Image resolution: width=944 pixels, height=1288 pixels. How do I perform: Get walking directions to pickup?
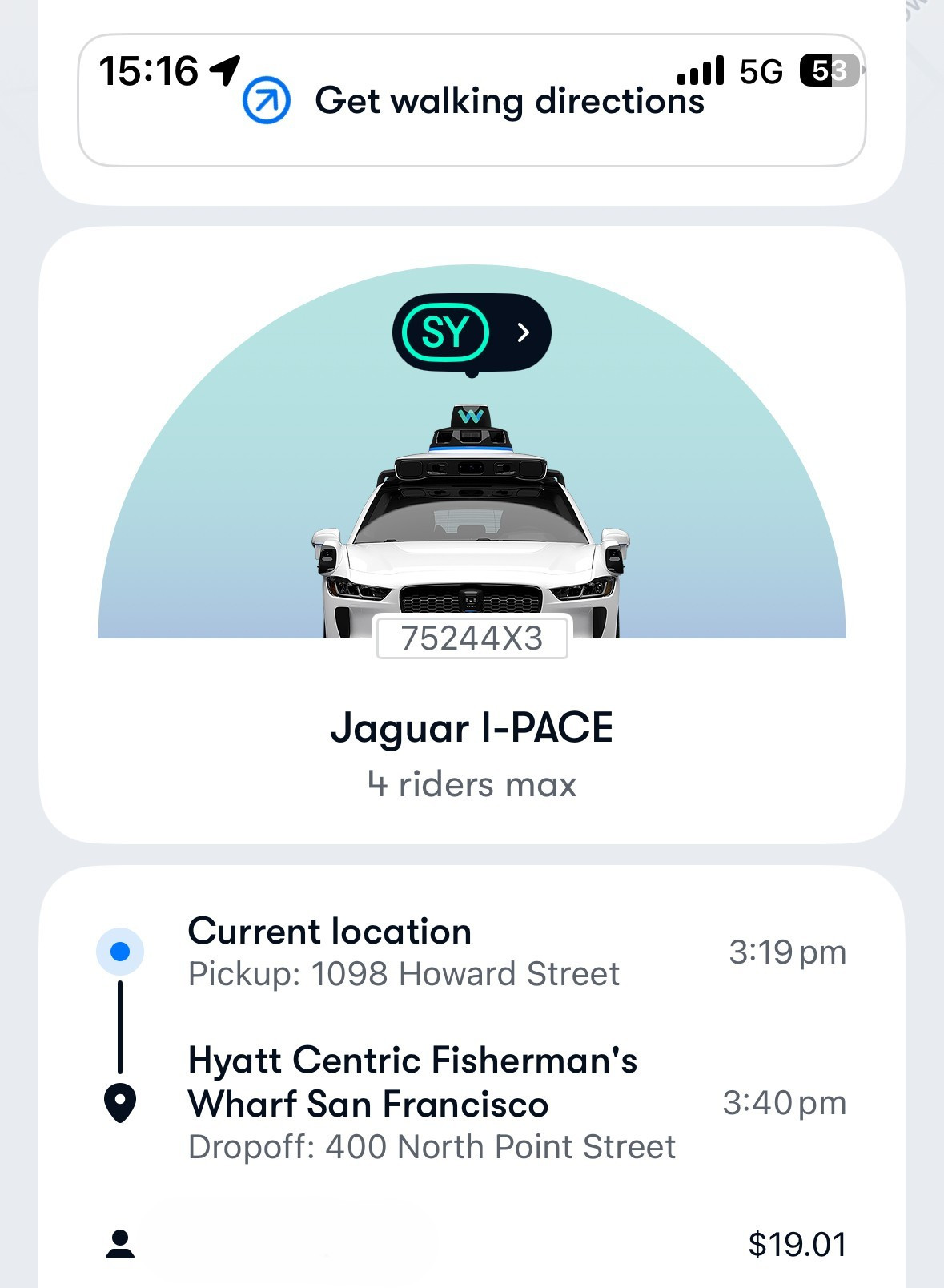pos(472,101)
